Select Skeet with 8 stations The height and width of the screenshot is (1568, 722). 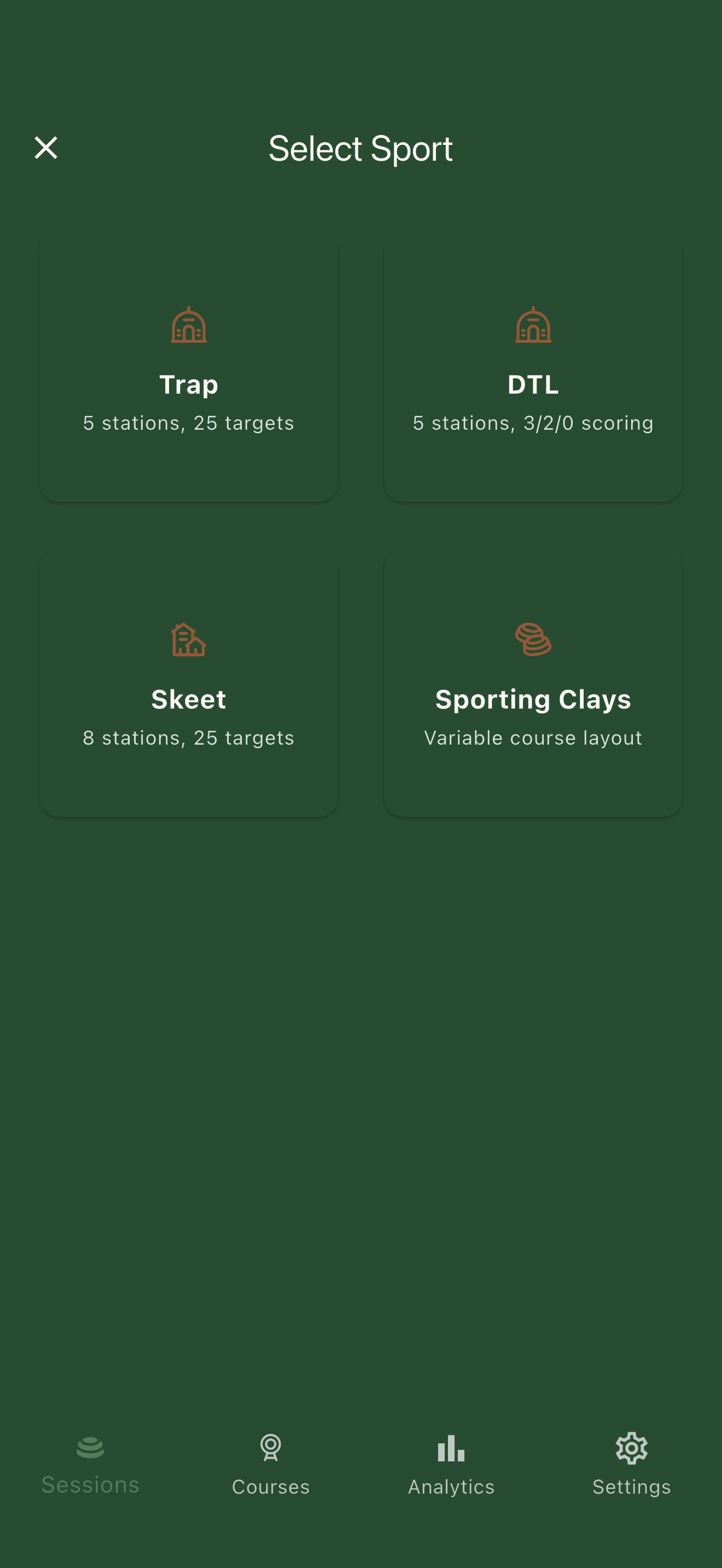(x=188, y=682)
